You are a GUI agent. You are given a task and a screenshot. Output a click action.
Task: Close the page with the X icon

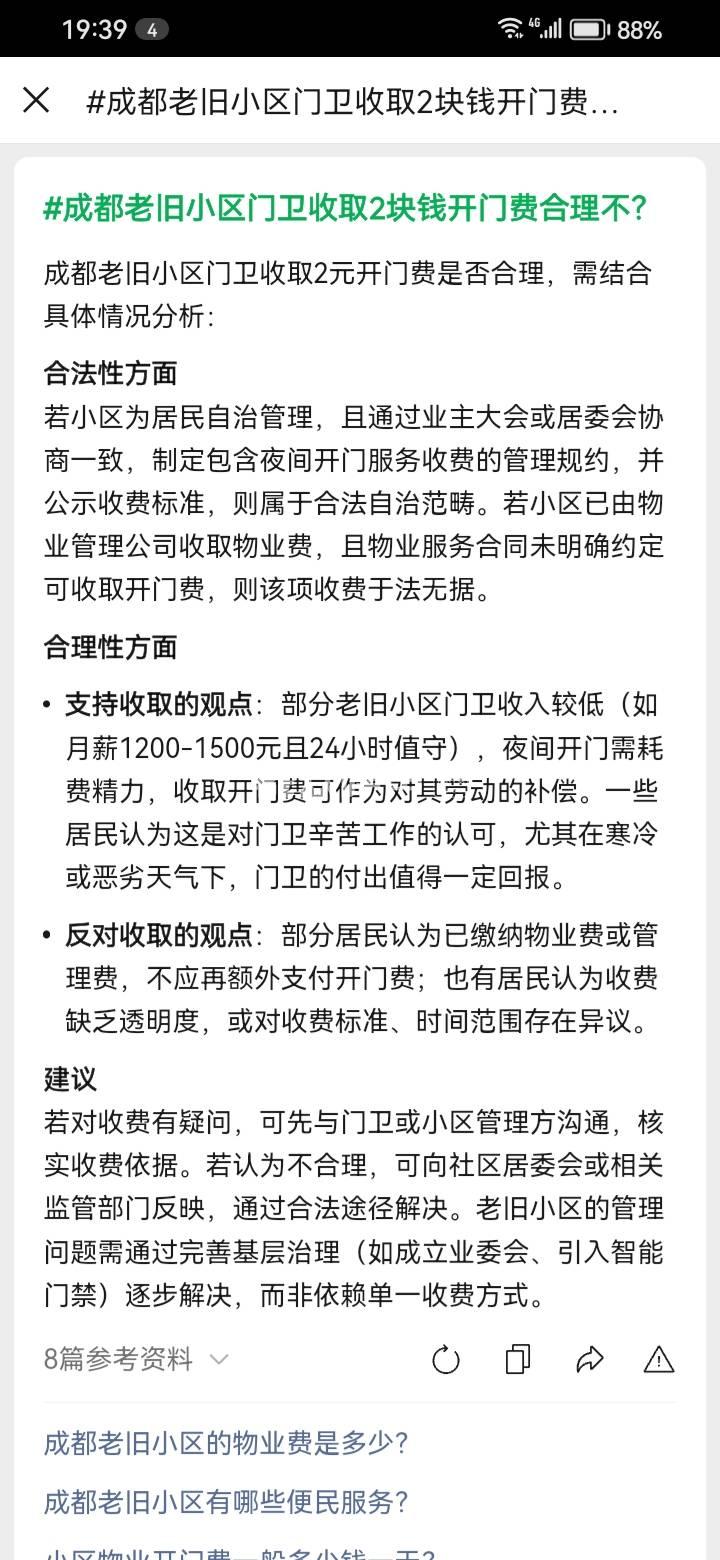click(x=36, y=100)
